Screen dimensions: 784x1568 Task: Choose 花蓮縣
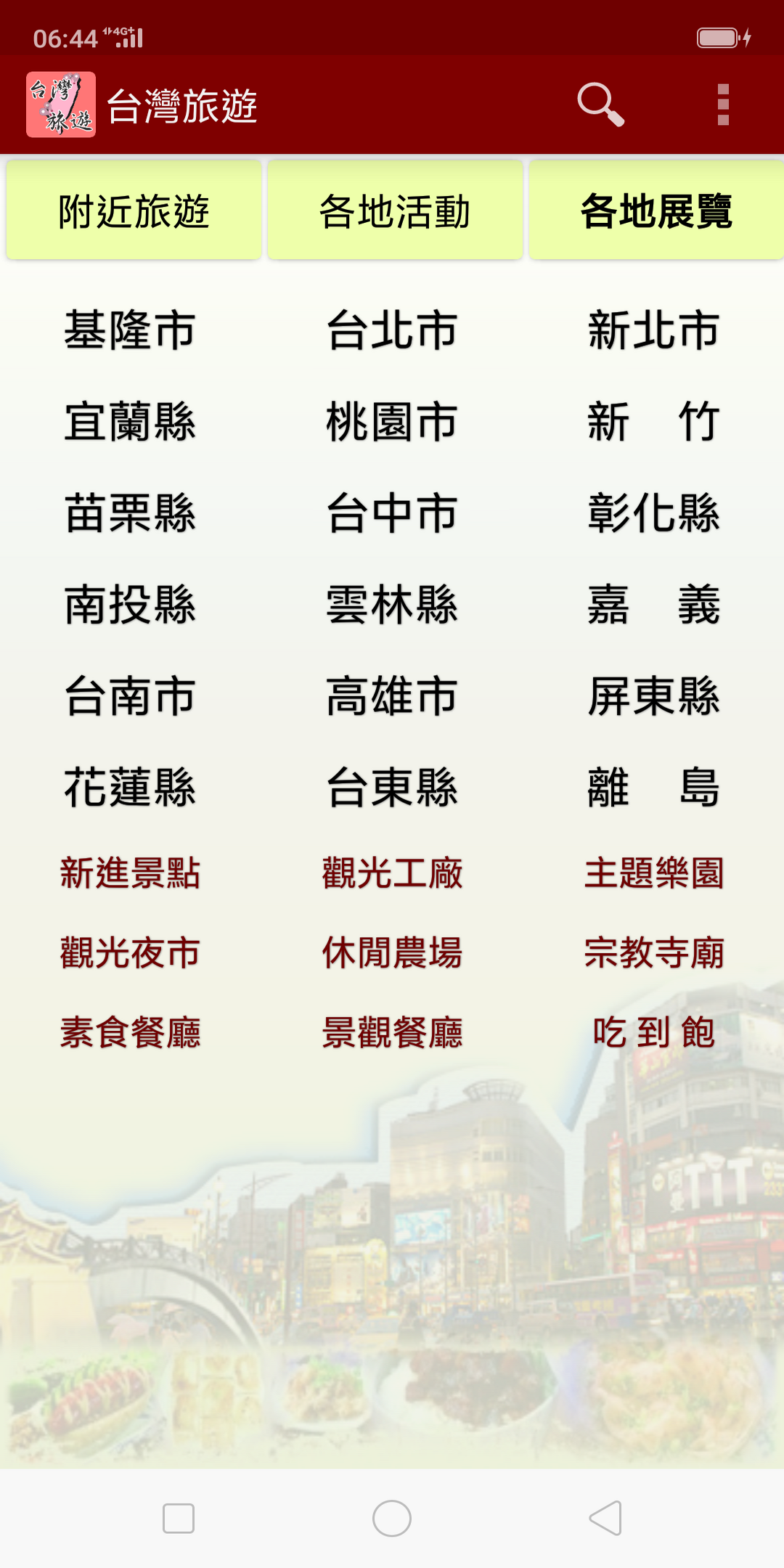(x=131, y=788)
